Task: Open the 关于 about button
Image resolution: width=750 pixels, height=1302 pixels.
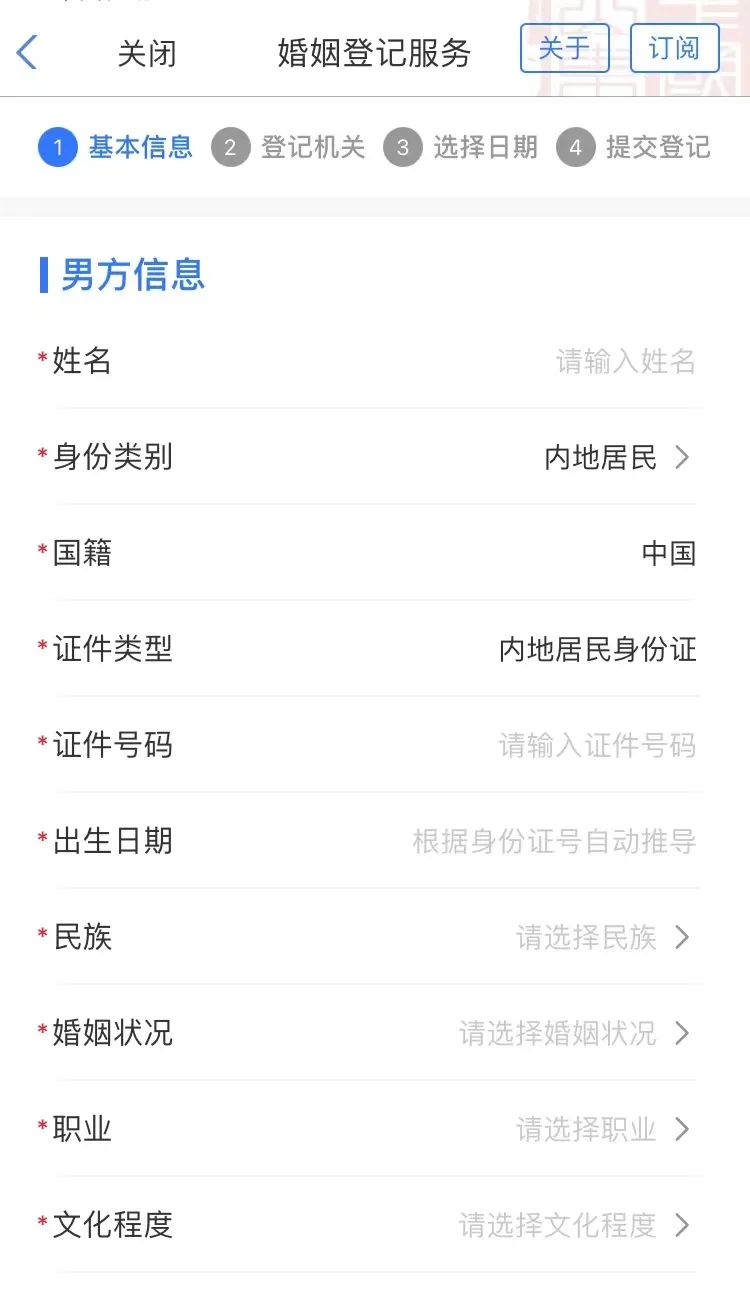Action: [564, 49]
